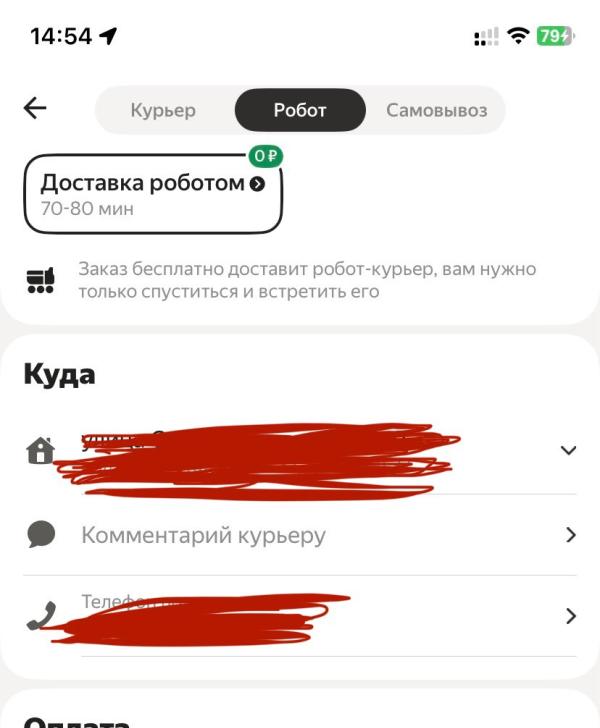
Task: Open the Доставка роботом 70-80 мин option
Action: [x=153, y=194]
